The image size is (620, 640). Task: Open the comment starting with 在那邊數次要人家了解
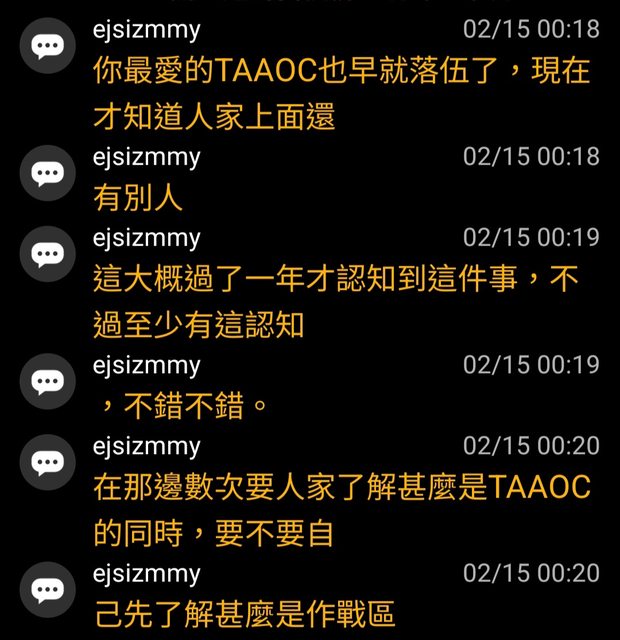pos(340,510)
